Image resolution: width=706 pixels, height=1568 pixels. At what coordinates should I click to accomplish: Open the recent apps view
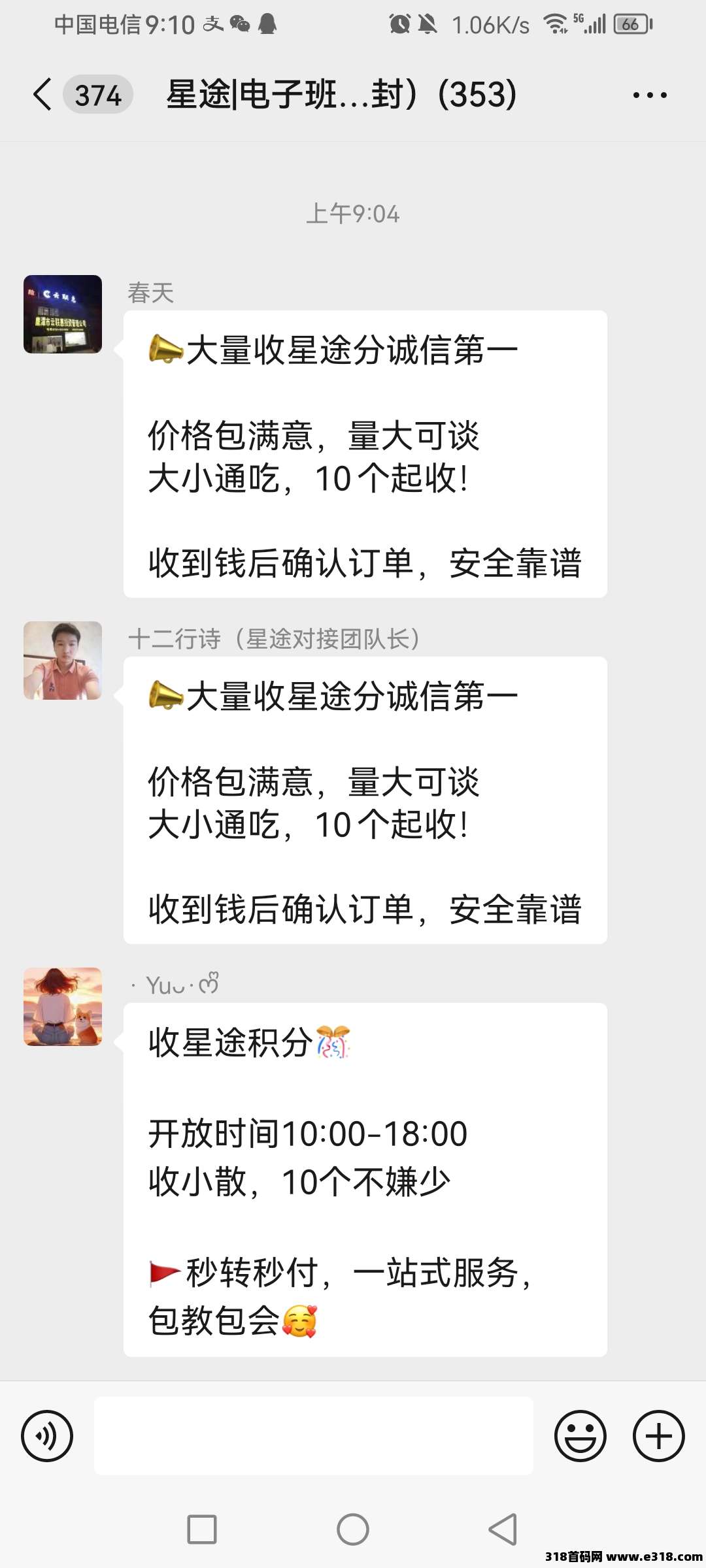coord(202,1529)
